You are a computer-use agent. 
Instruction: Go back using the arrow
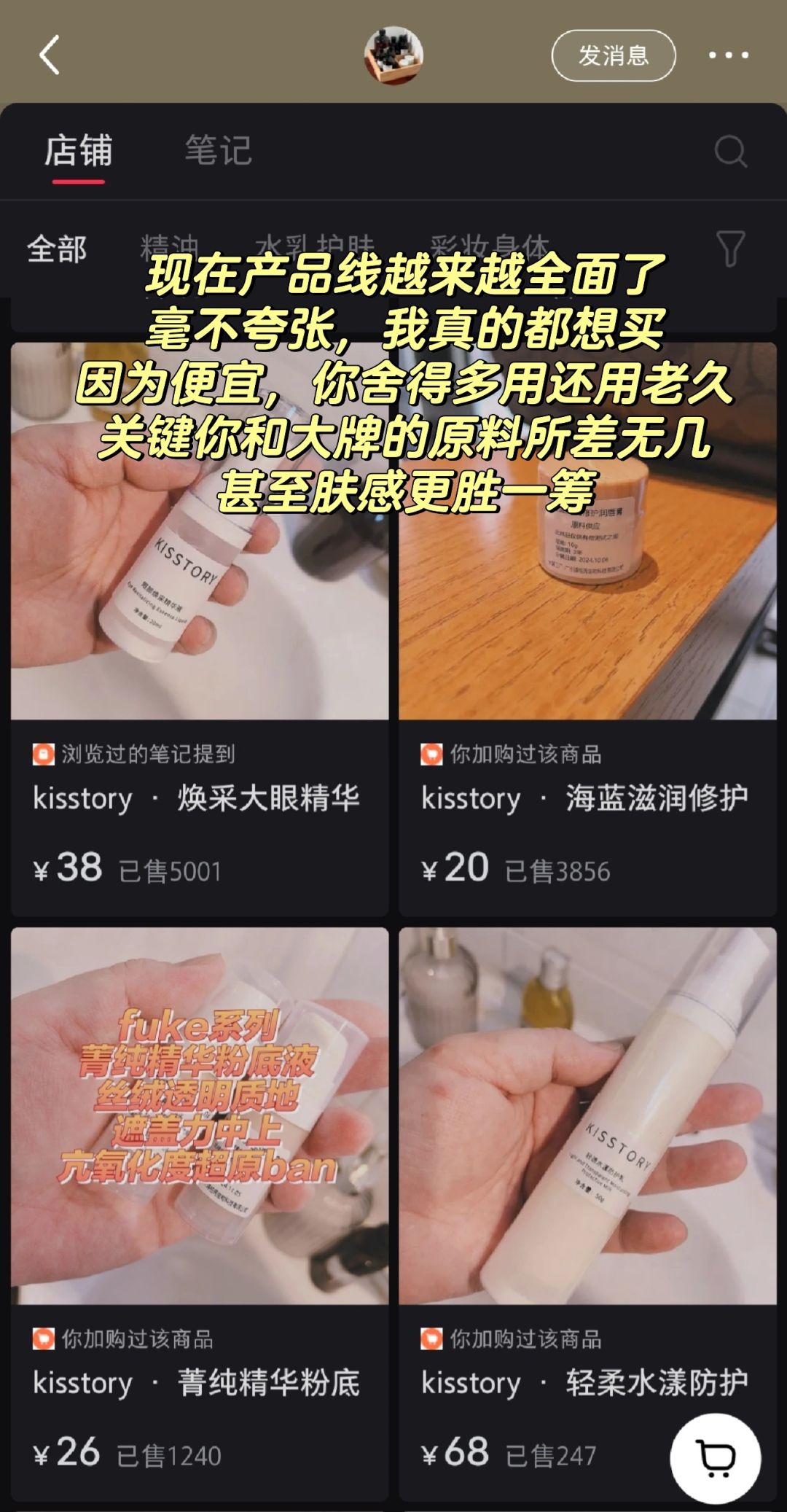tap(50, 55)
